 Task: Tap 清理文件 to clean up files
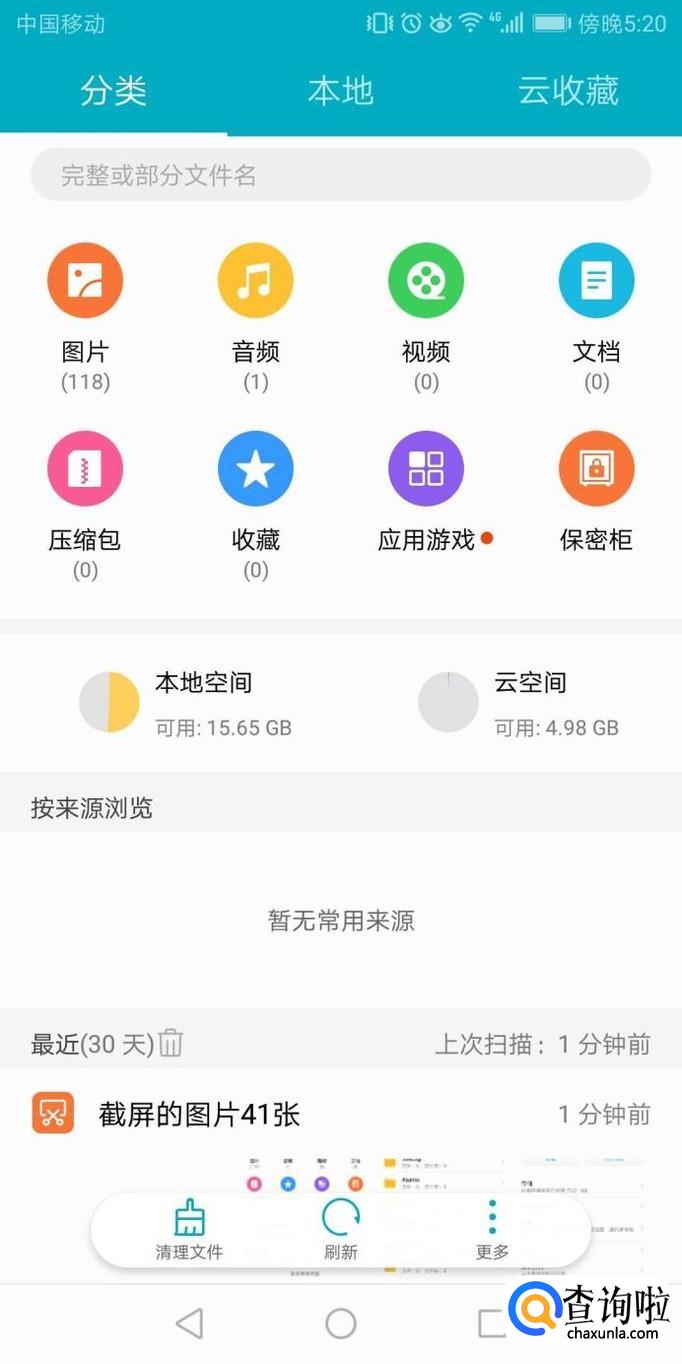coord(189,1230)
